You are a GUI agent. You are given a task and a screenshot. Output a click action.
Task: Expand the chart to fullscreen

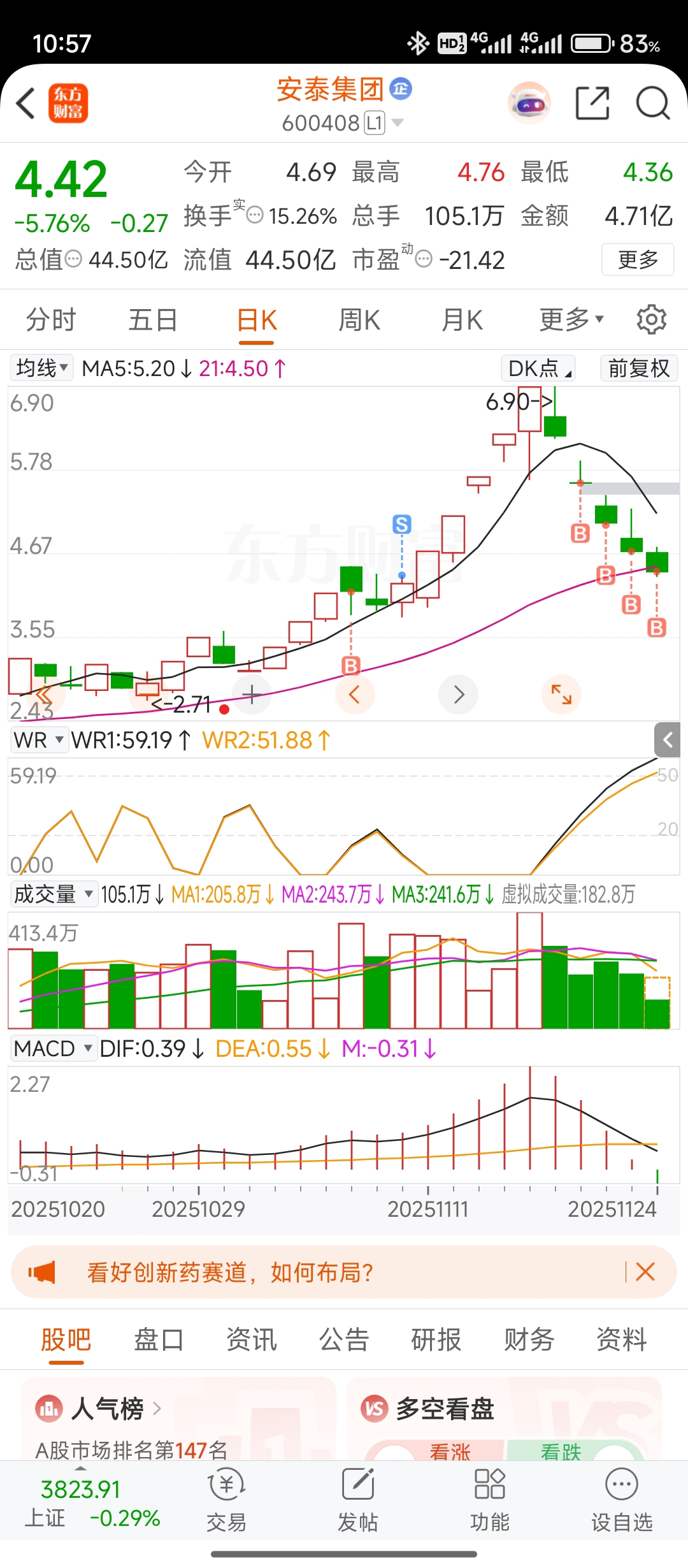pos(561,694)
